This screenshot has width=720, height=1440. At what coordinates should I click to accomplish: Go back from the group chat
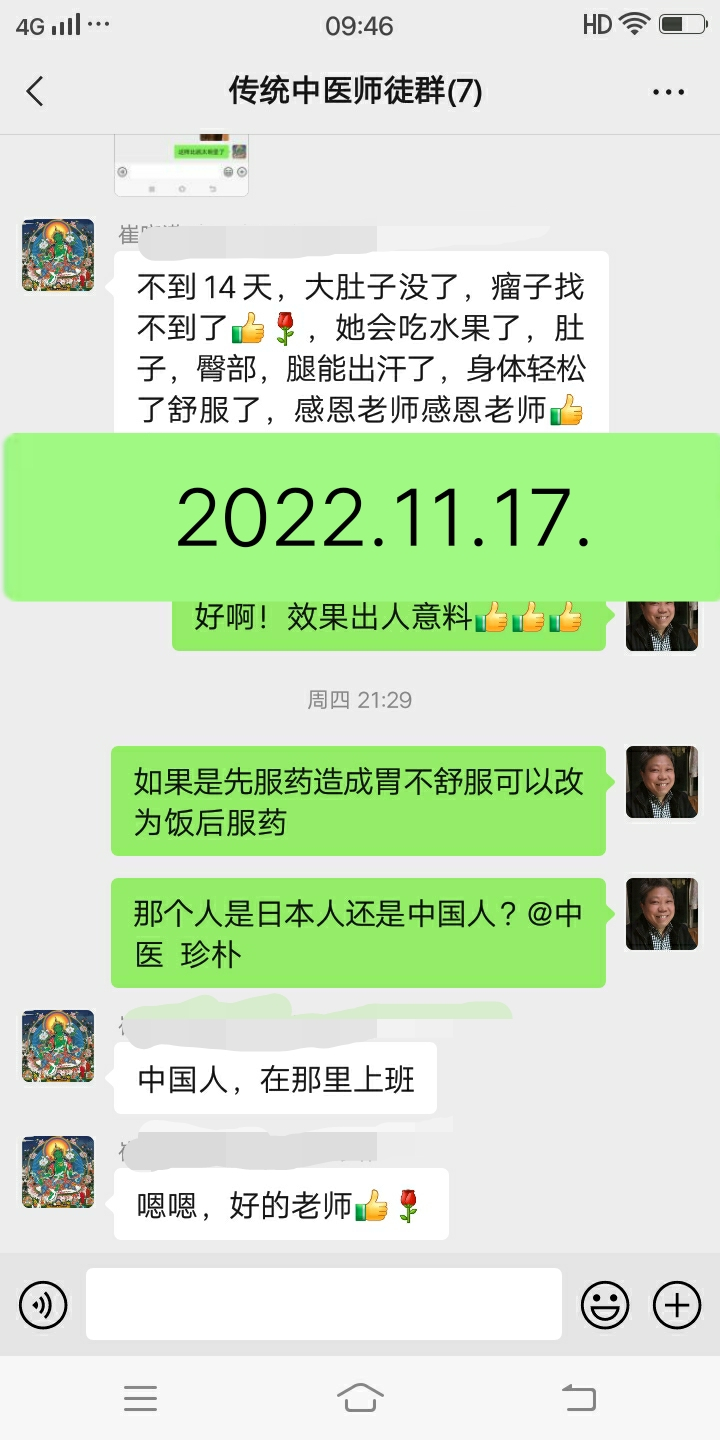tap(36, 92)
